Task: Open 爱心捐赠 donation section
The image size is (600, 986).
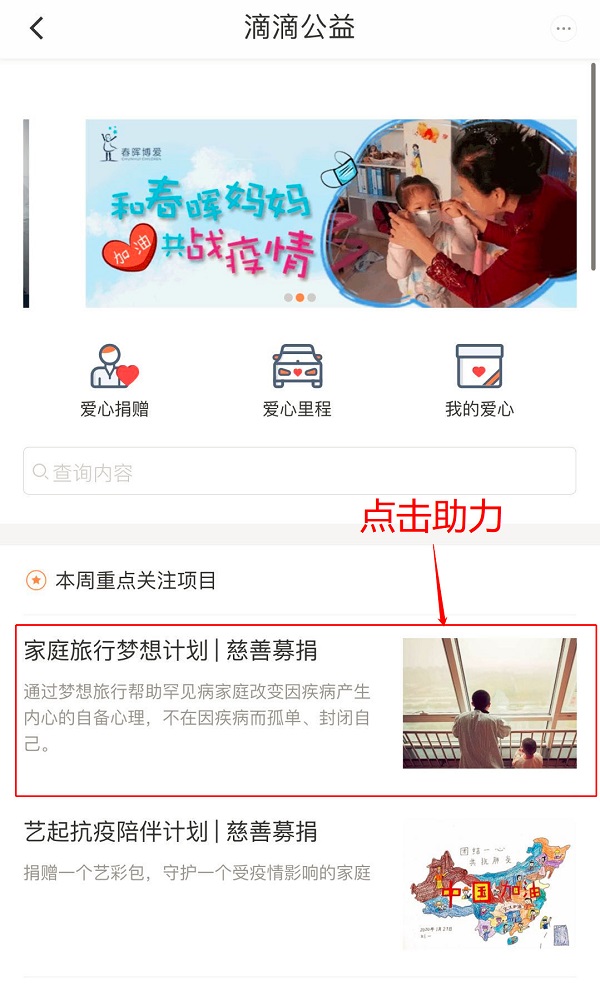Action: point(114,380)
